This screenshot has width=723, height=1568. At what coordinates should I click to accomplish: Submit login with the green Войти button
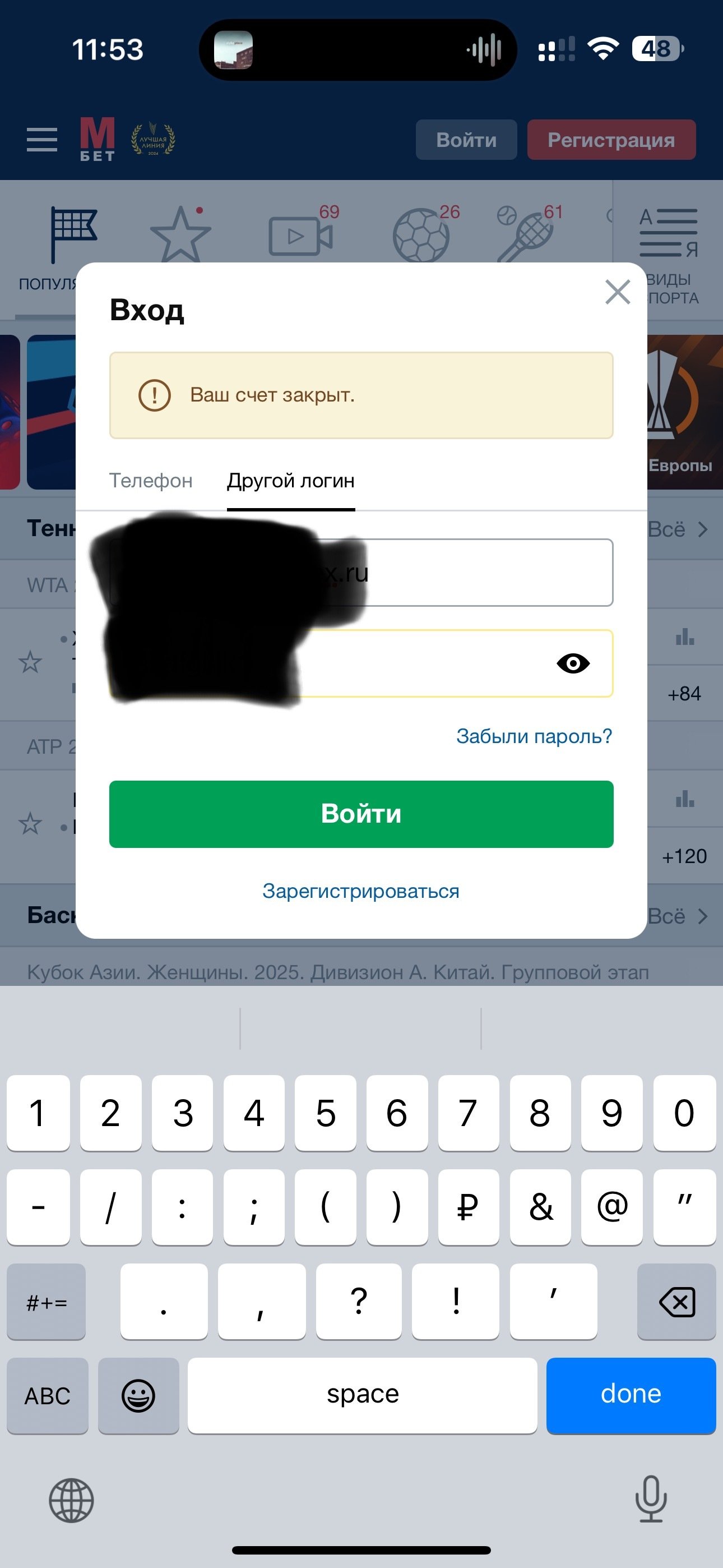pos(361,814)
